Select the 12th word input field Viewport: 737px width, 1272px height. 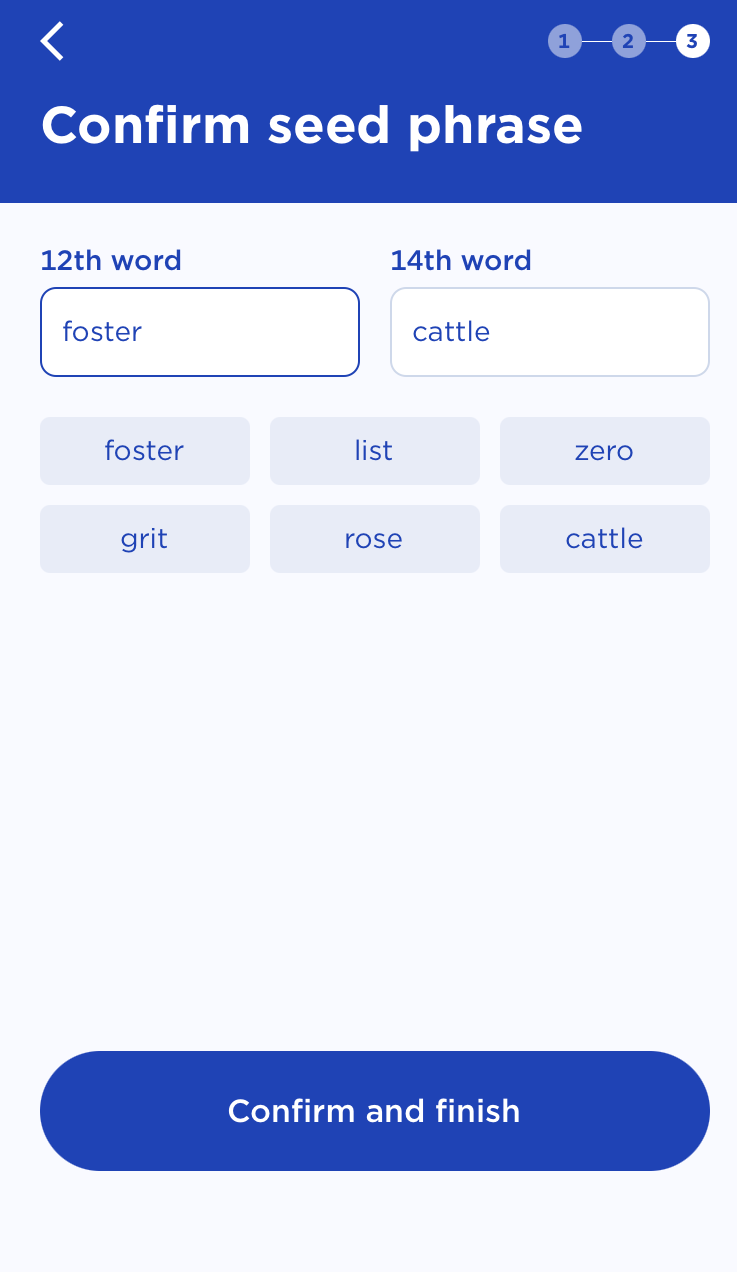(x=200, y=332)
